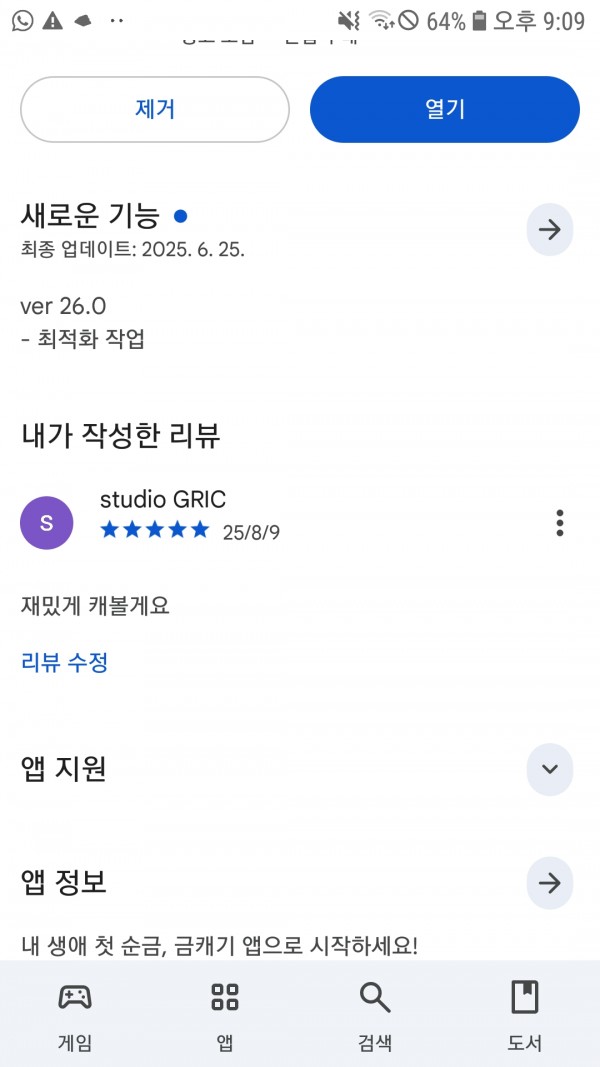Edit your review via 리뷰 수정
The image size is (600, 1067).
pos(65,662)
